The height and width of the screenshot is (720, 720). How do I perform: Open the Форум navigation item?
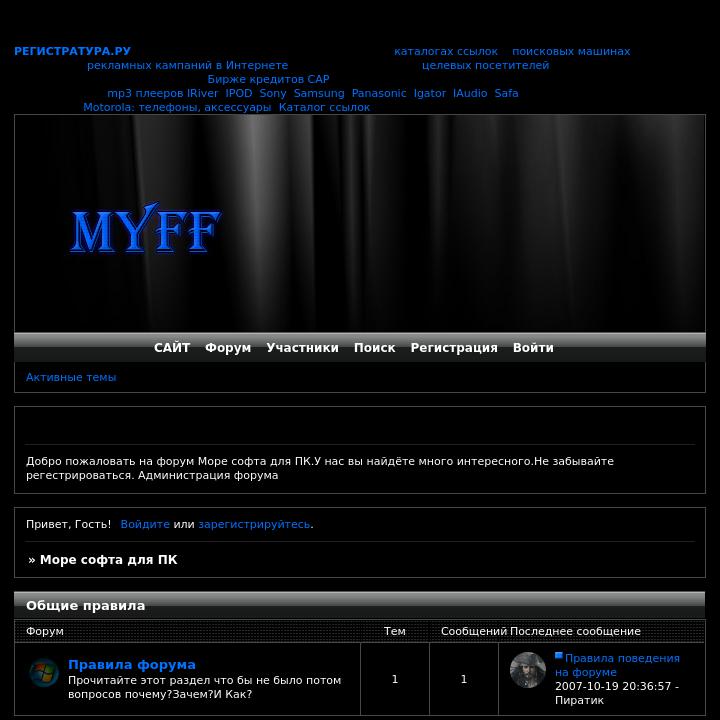point(228,348)
